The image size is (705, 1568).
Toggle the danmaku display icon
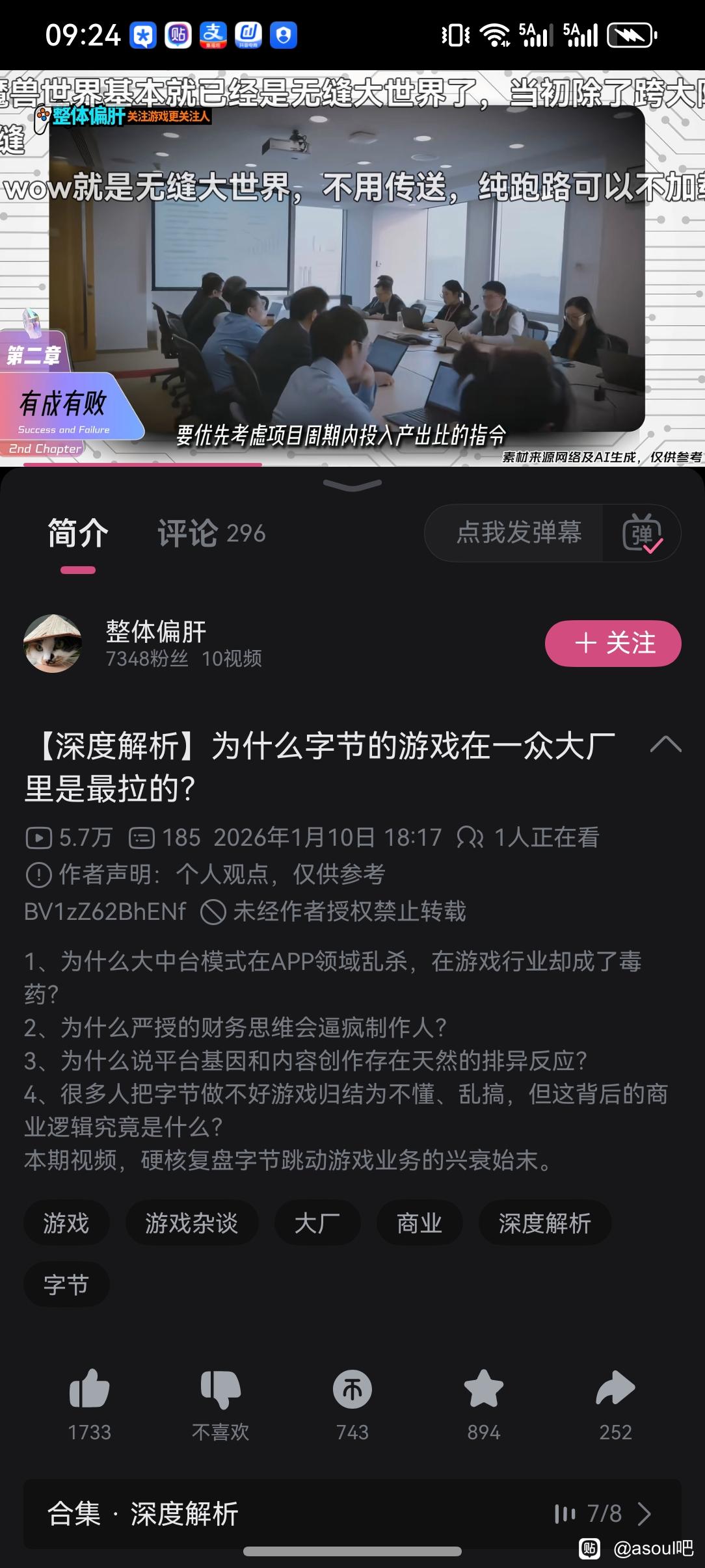[642, 534]
